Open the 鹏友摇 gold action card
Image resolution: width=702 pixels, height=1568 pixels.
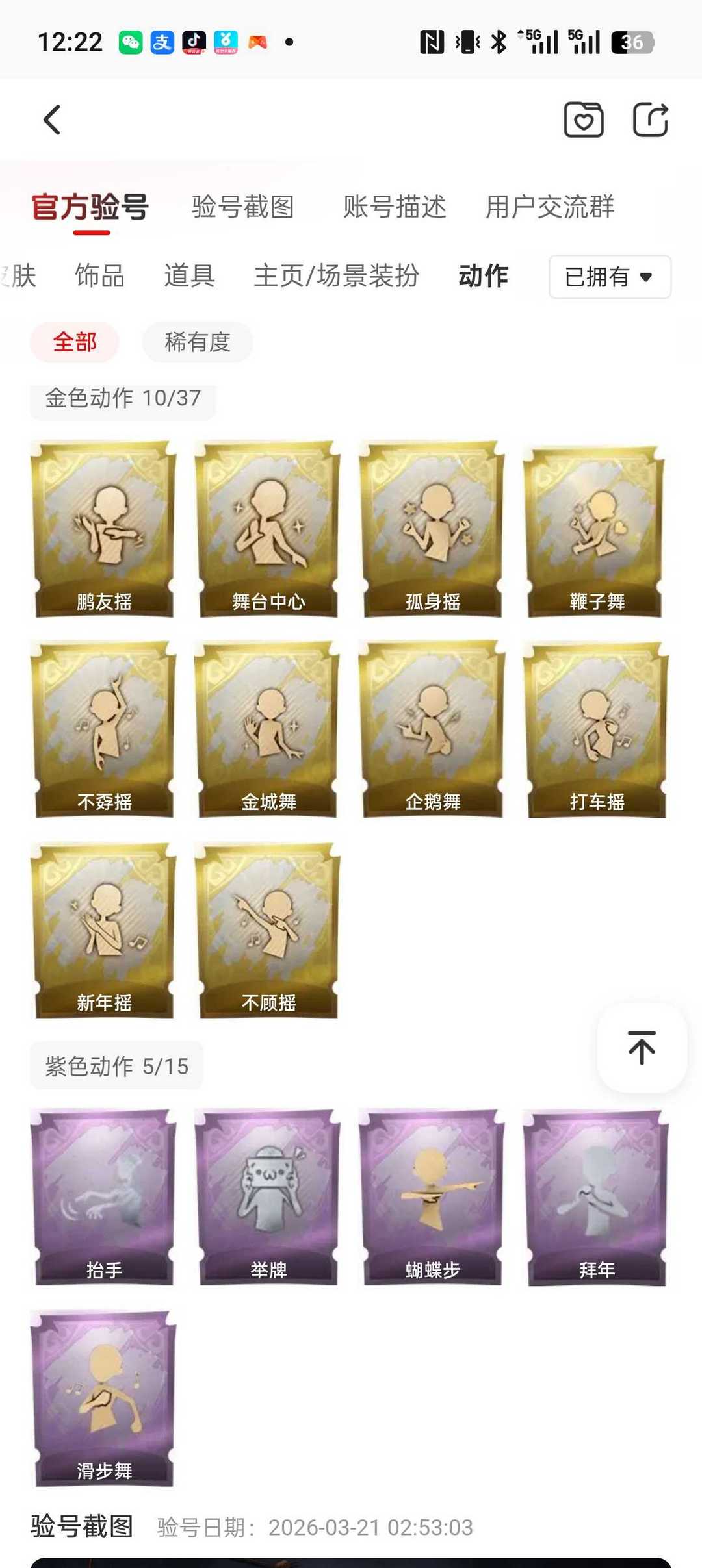point(104,529)
